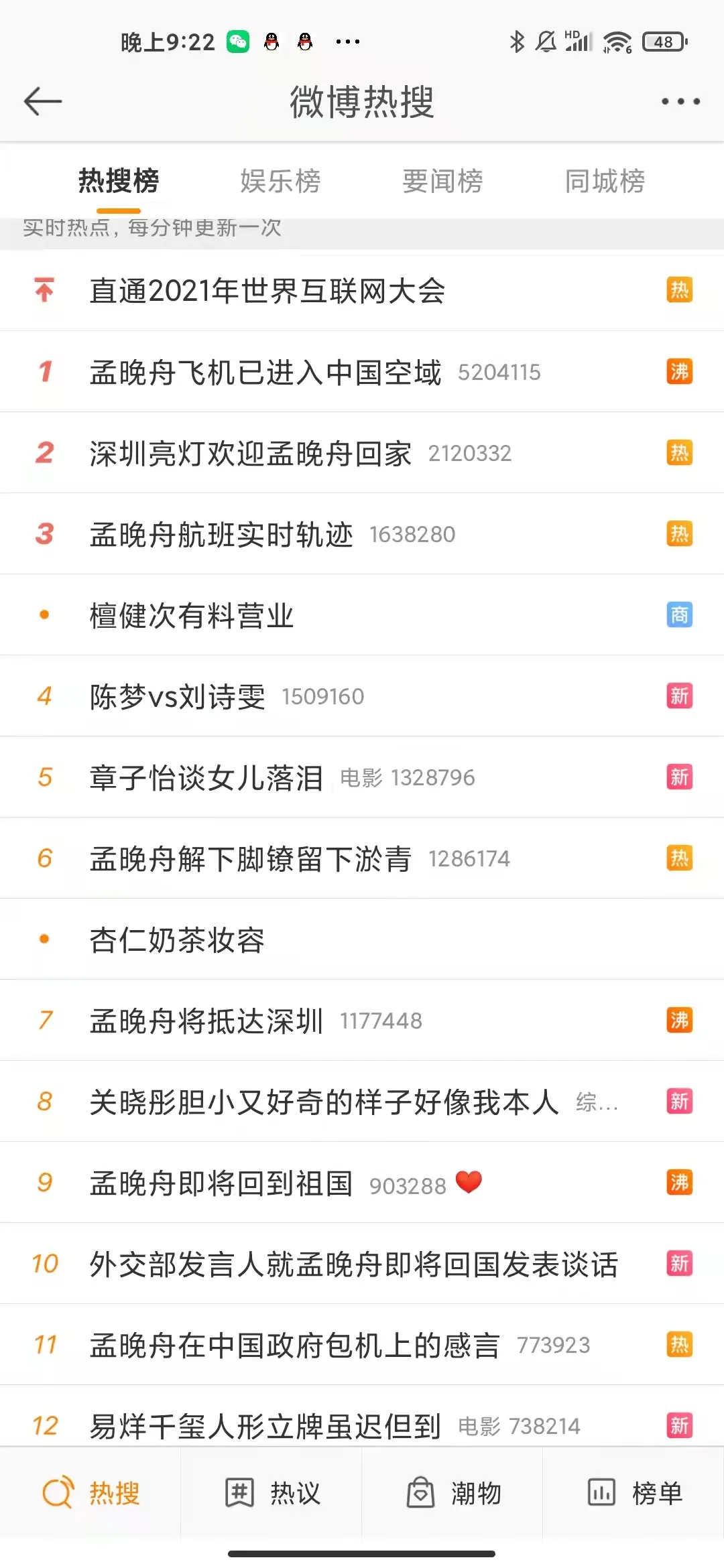The width and height of the screenshot is (724, 1568).
Task: Open 孟晚舟将抵达深圳 trend
Action: [x=206, y=1021]
